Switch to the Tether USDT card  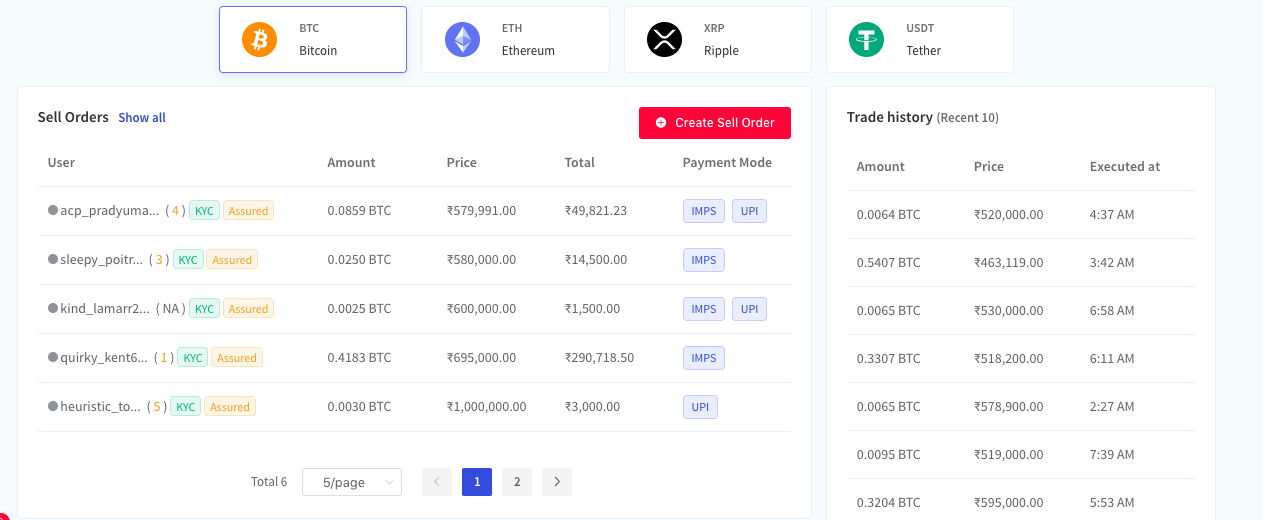pos(919,40)
